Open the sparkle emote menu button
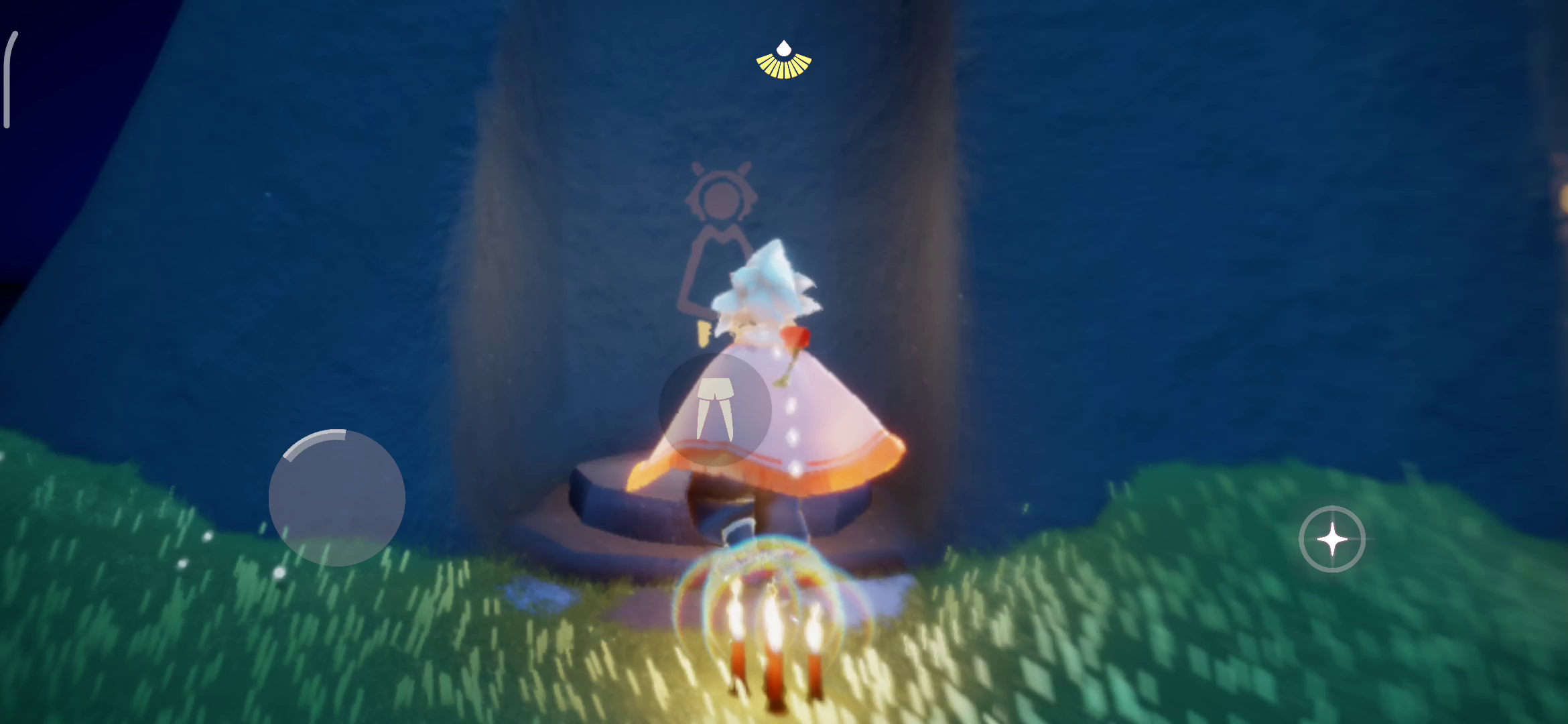1568x724 pixels. point(1331,539)
